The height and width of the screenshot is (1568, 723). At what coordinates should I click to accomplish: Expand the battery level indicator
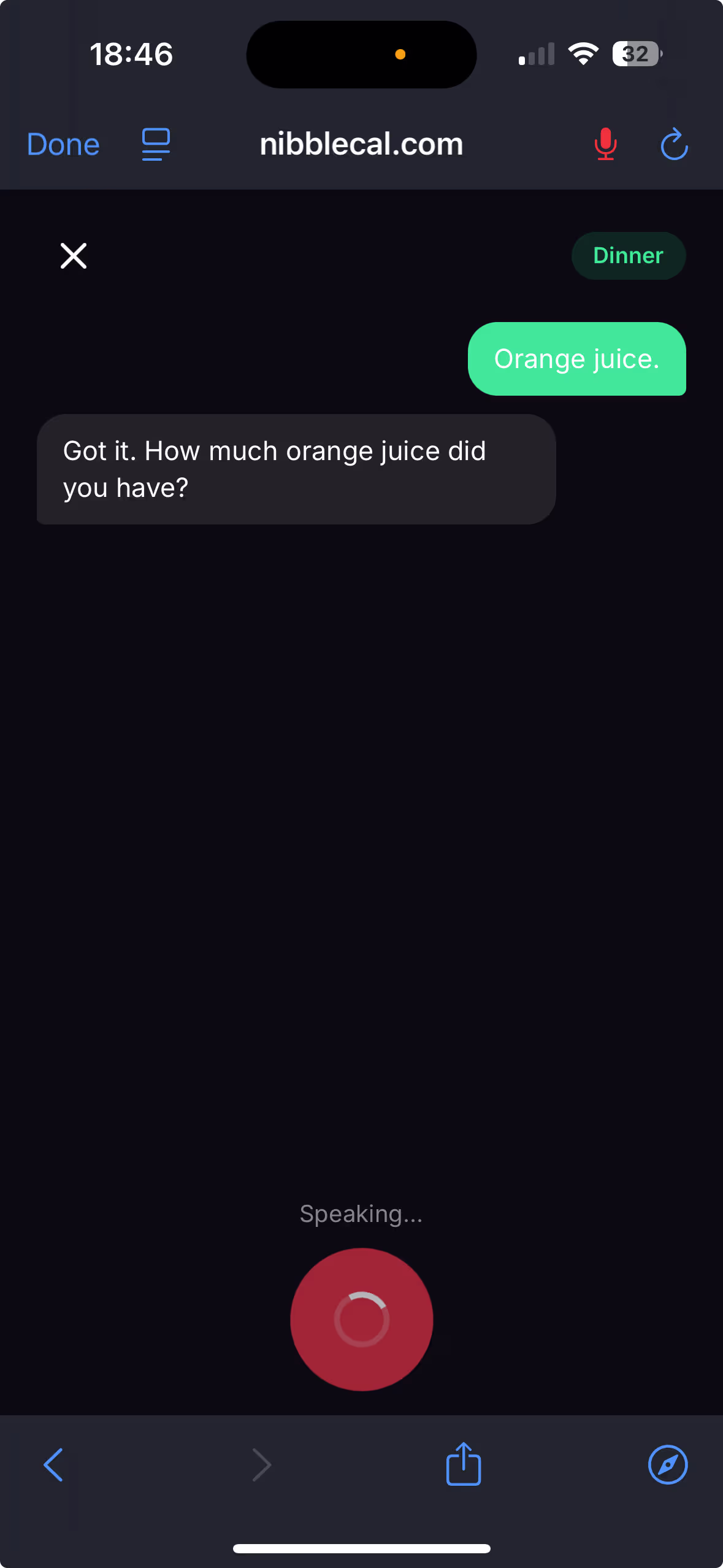tap(635, 54)
